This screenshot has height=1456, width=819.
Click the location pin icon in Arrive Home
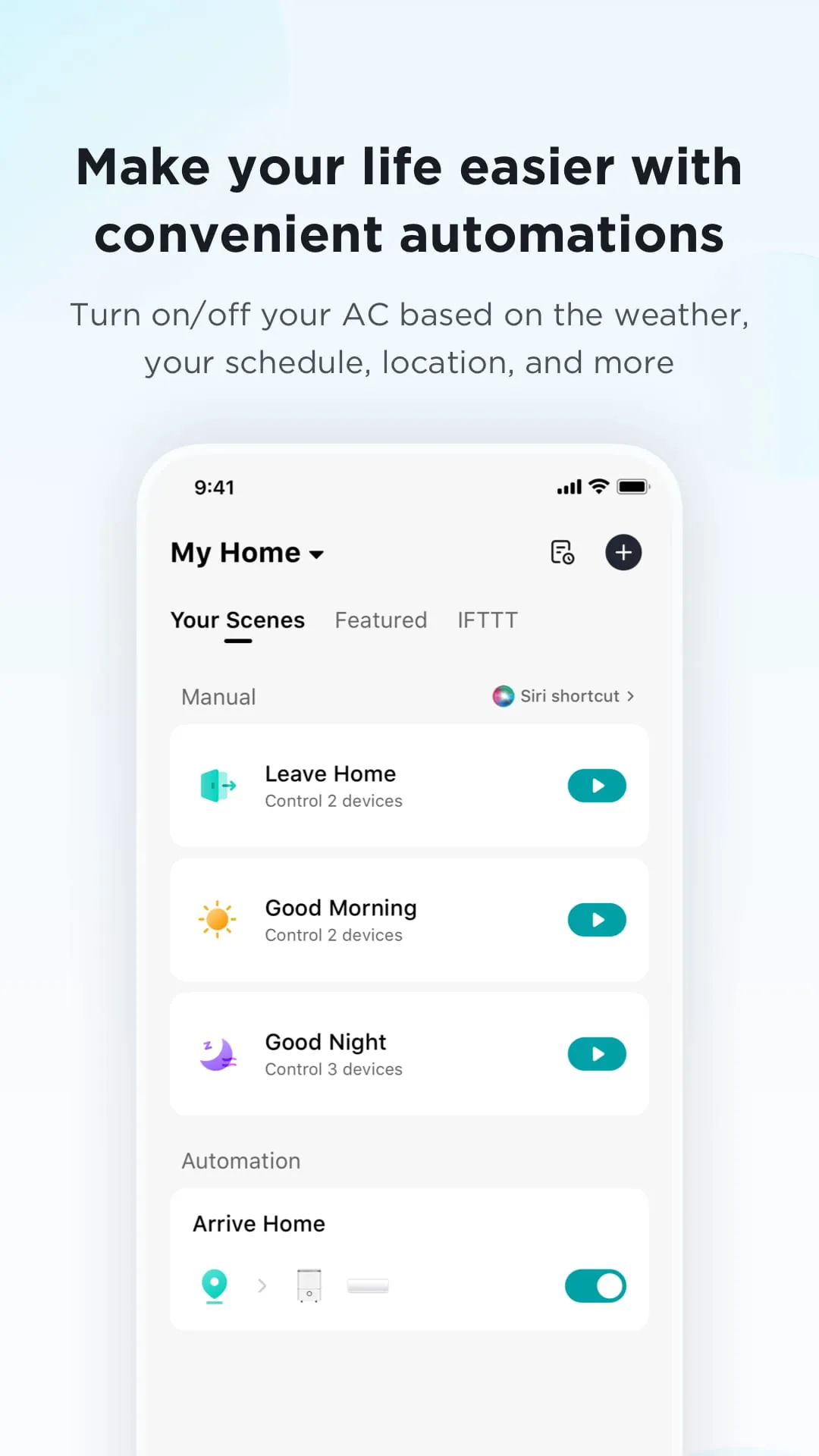pyautogui.click(x=215, y=1285)
